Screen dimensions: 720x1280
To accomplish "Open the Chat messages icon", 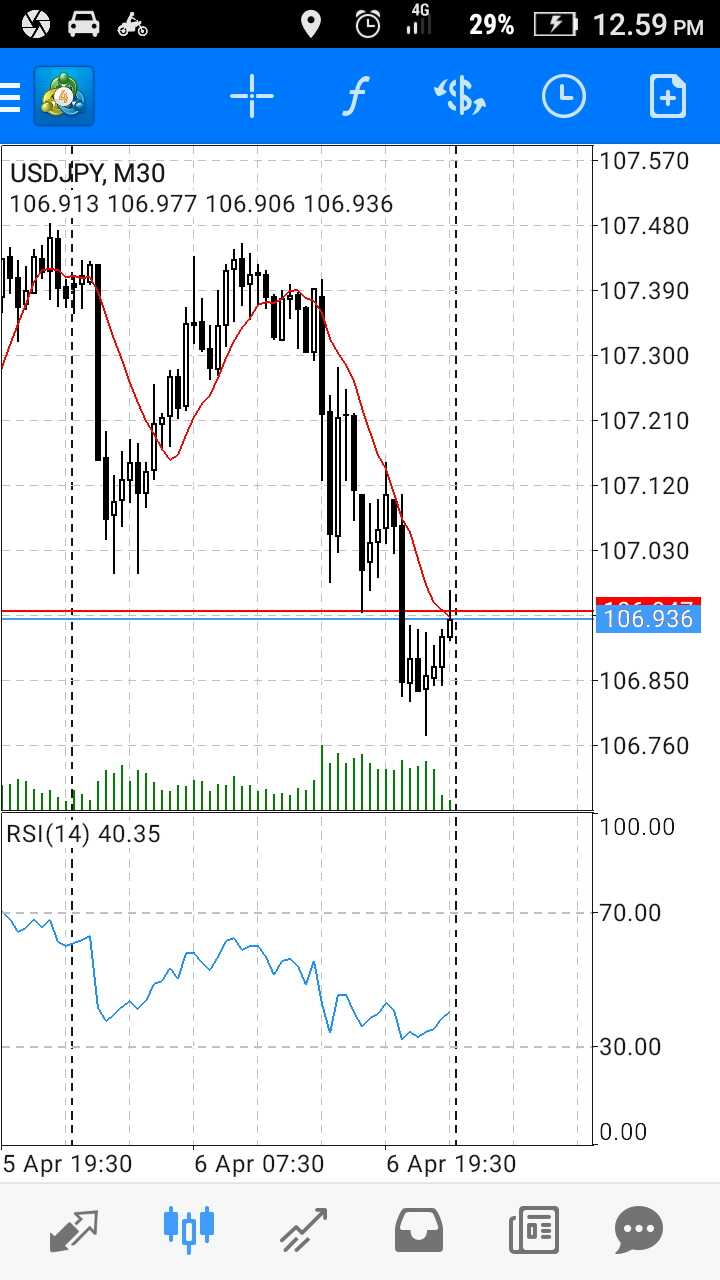I will pyautogui.click(x=638, y=1229).
